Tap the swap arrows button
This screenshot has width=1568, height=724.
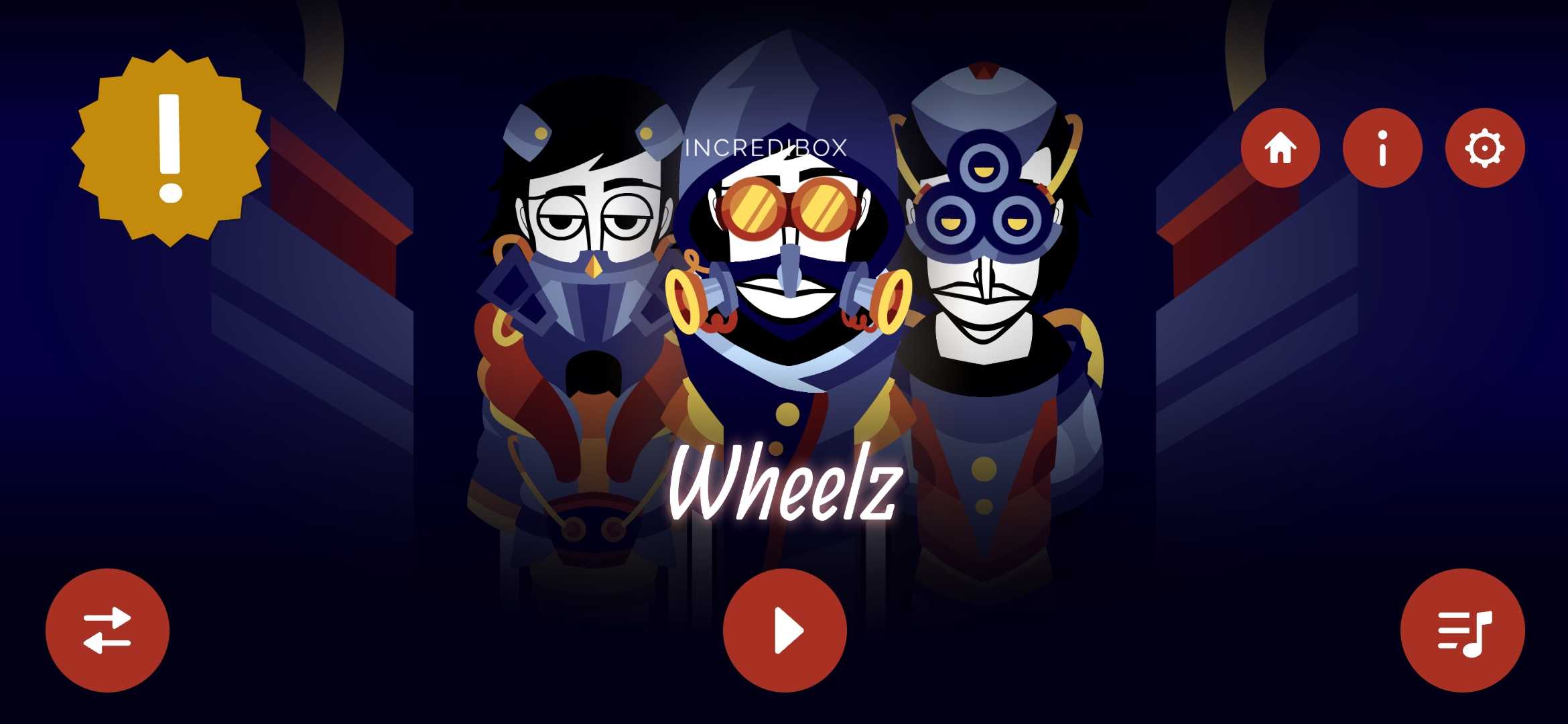(107, 630)
